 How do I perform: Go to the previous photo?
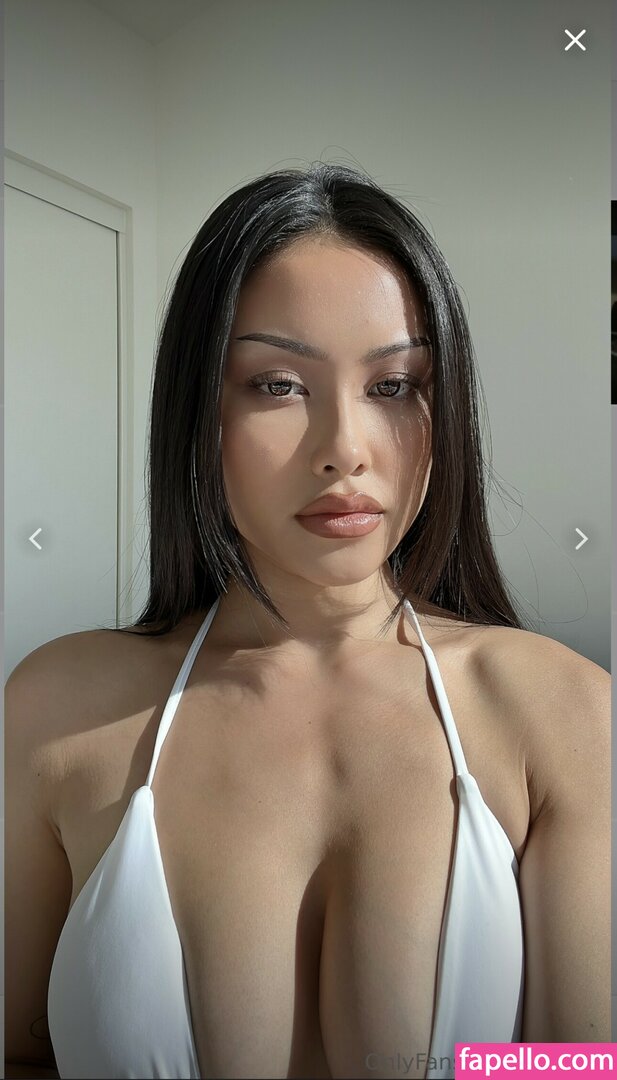tap(35, 539)
